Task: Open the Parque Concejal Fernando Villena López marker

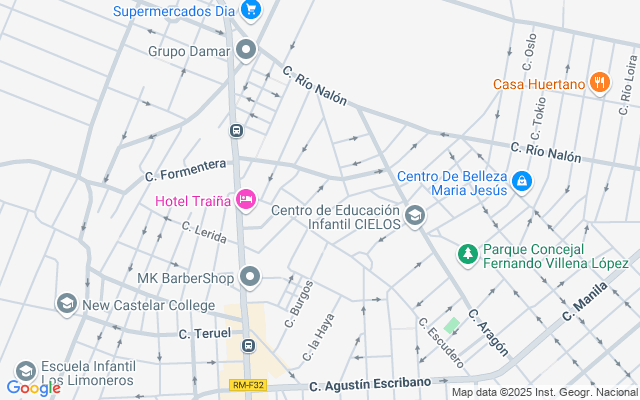Action: tap(467, 255)
